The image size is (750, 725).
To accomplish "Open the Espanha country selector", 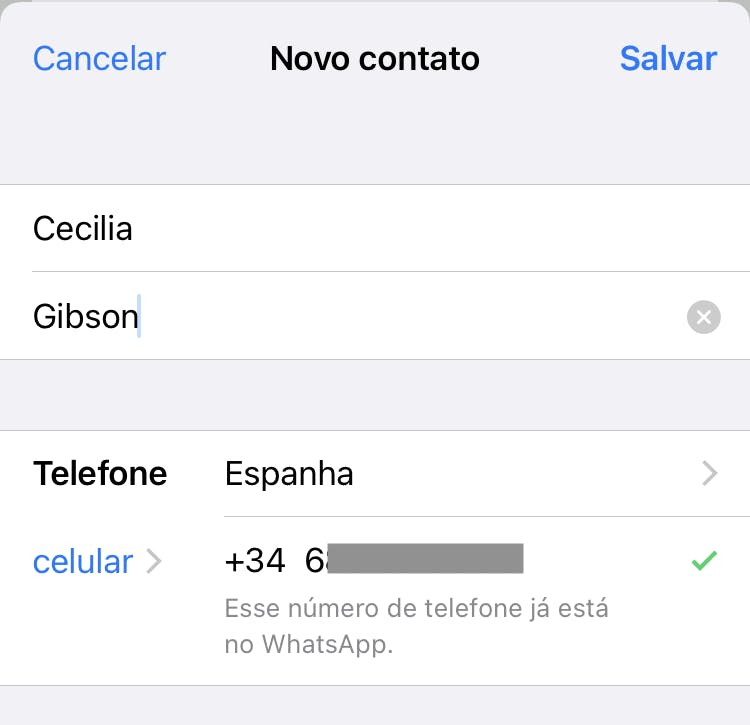I will [x=470, y=473].
